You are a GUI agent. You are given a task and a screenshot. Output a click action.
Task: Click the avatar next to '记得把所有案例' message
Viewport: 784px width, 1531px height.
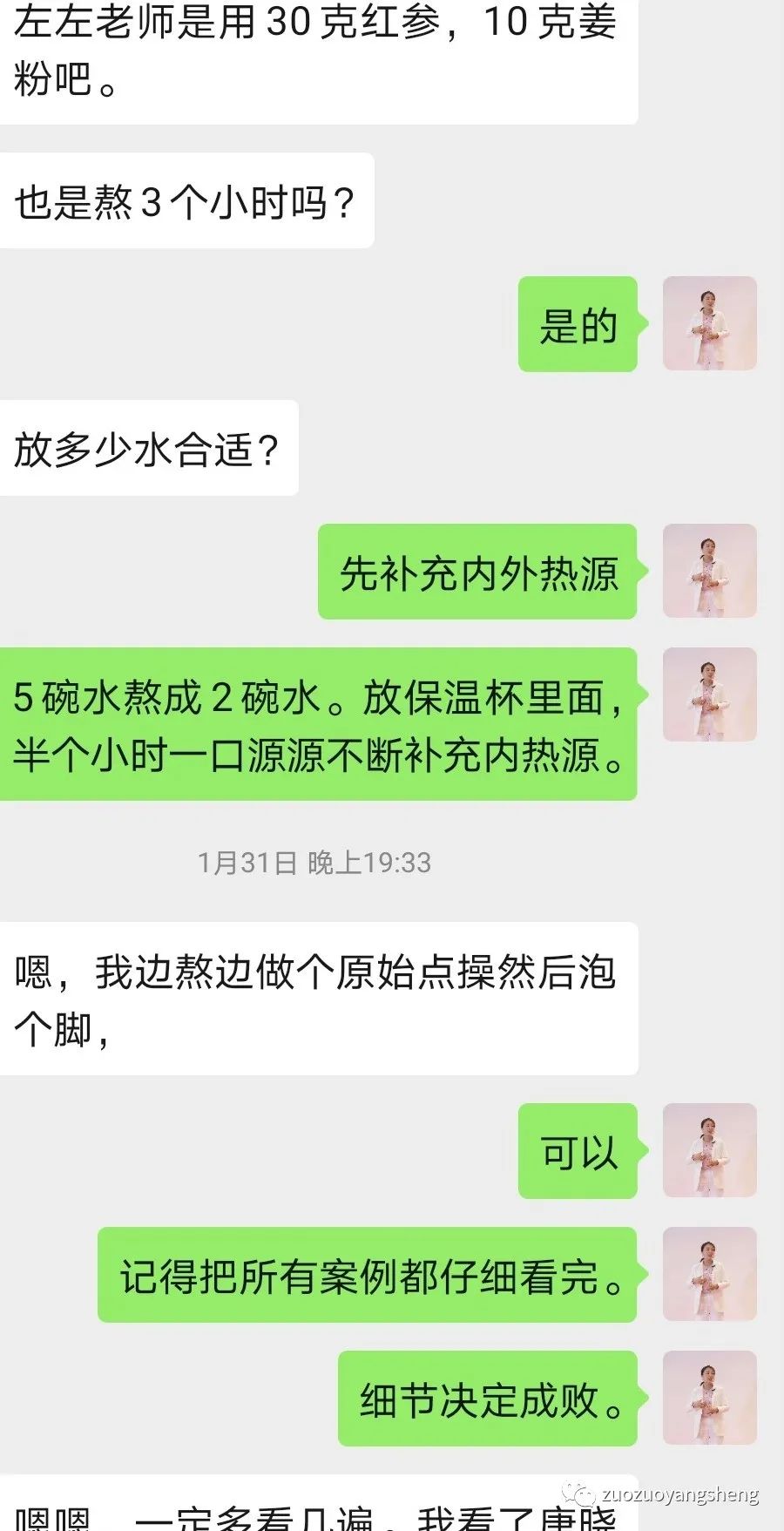point(709,1277)
